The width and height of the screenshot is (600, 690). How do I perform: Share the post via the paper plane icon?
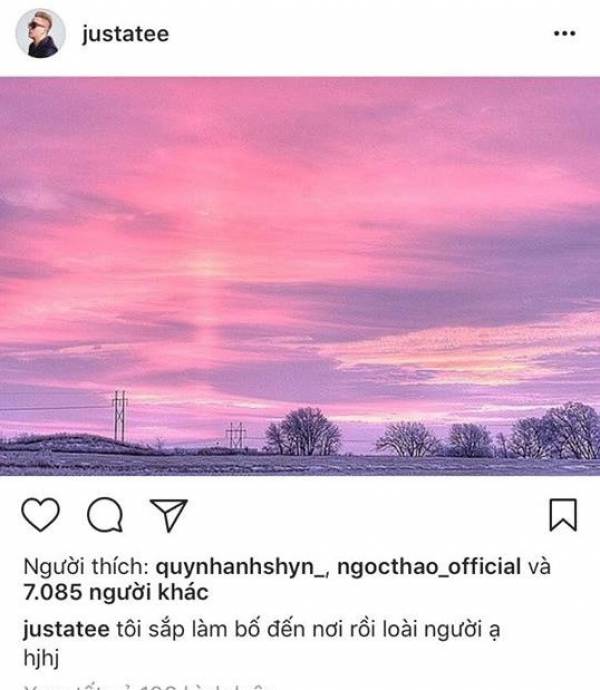click(163, 514)
